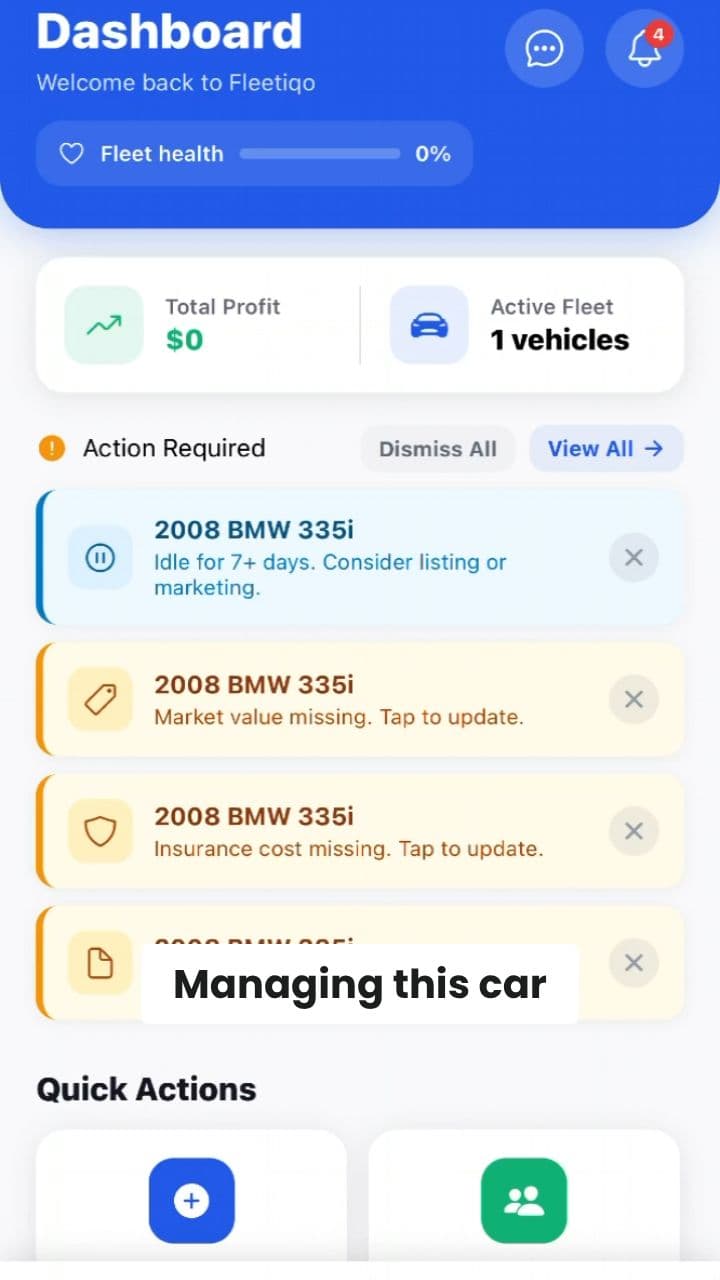The width and height of the screenshot is (720, 1280).
Task: Dismiss the idle vehicle alert
Action: (x=633, y=558)
